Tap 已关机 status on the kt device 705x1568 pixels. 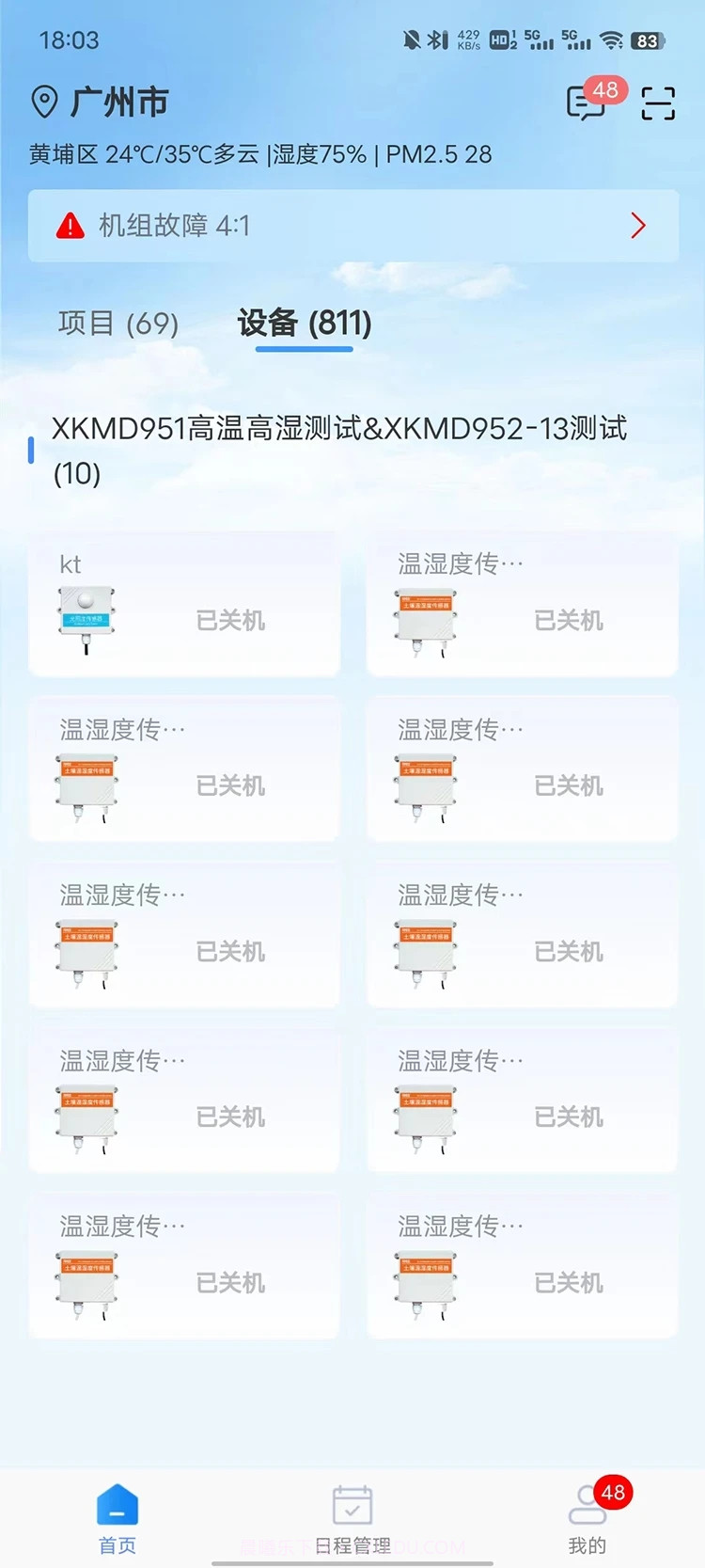pyautogui.click(x=230, y=621)
